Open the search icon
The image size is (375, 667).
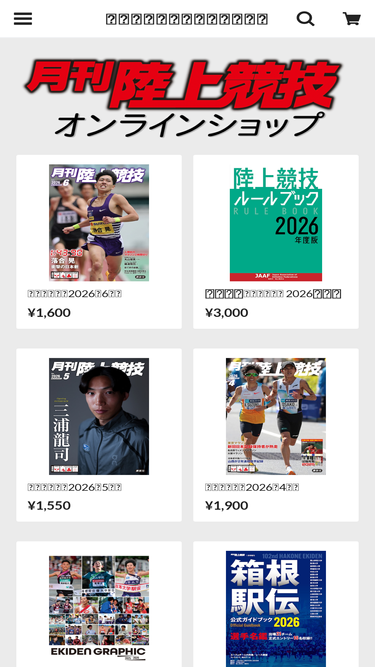click(305, 19)
